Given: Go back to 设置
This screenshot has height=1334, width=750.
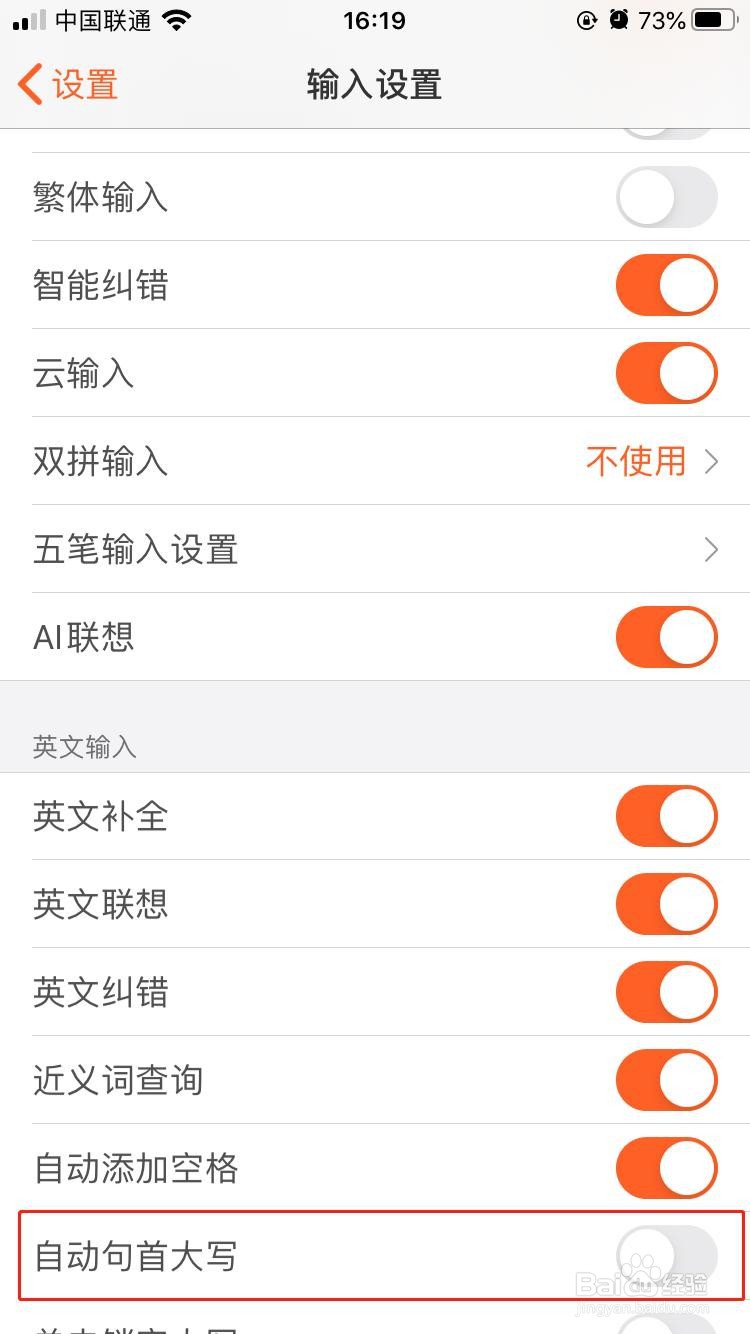Looking at the screenshot, I should 68,85.
